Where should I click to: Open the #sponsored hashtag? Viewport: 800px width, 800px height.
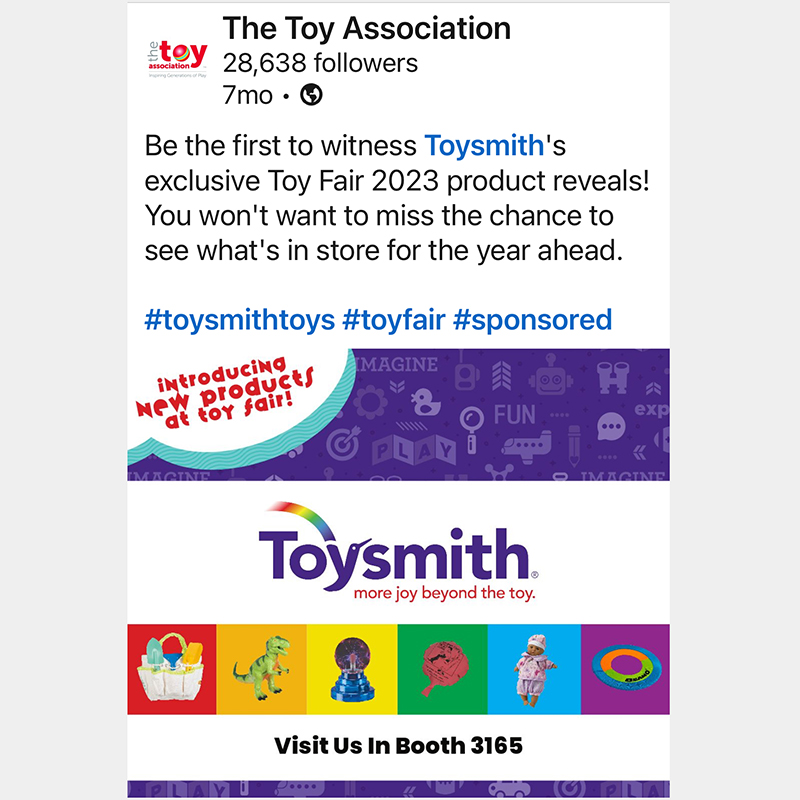coord(531,320)
